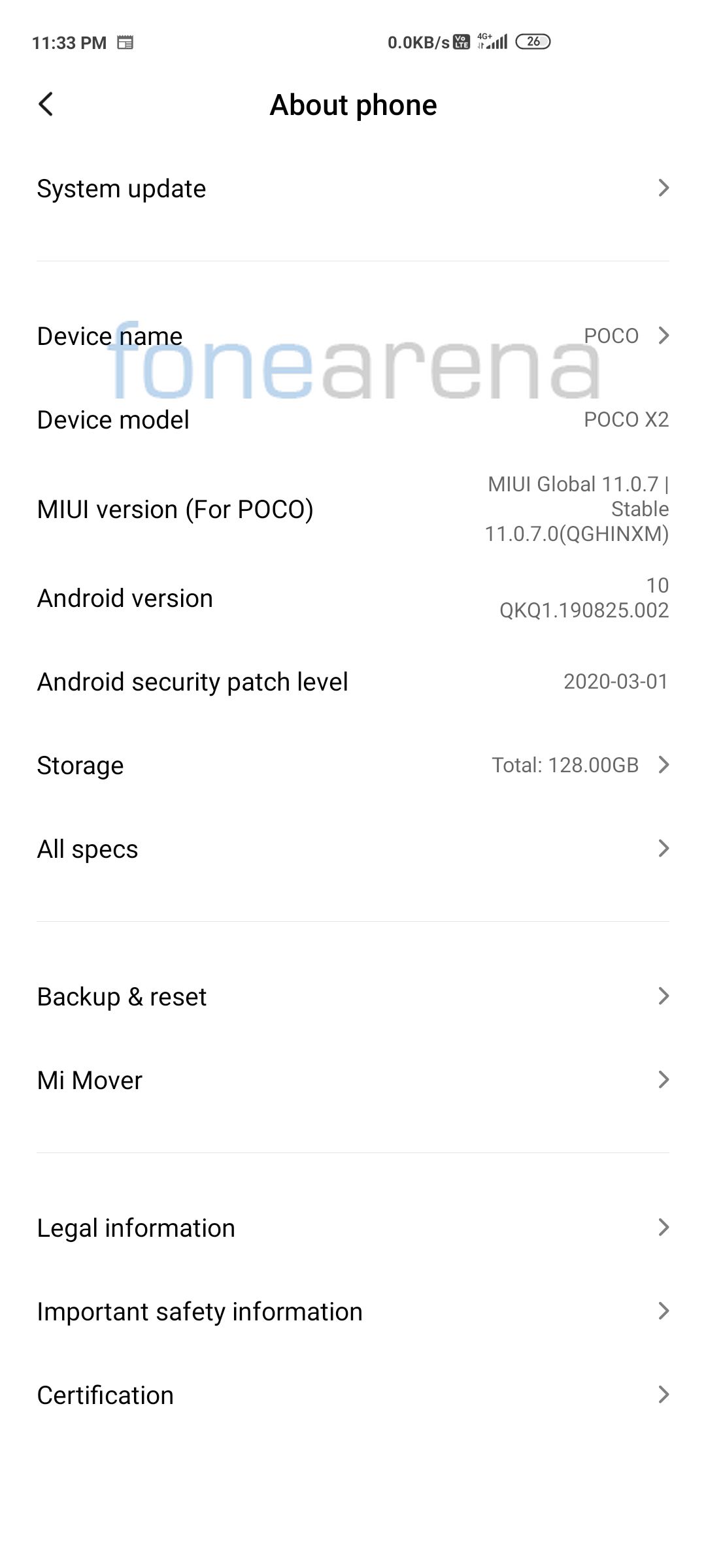This screenshot has width=706, height=1568.
Task: Go back from About phone
Action: [x=46, y=105]
